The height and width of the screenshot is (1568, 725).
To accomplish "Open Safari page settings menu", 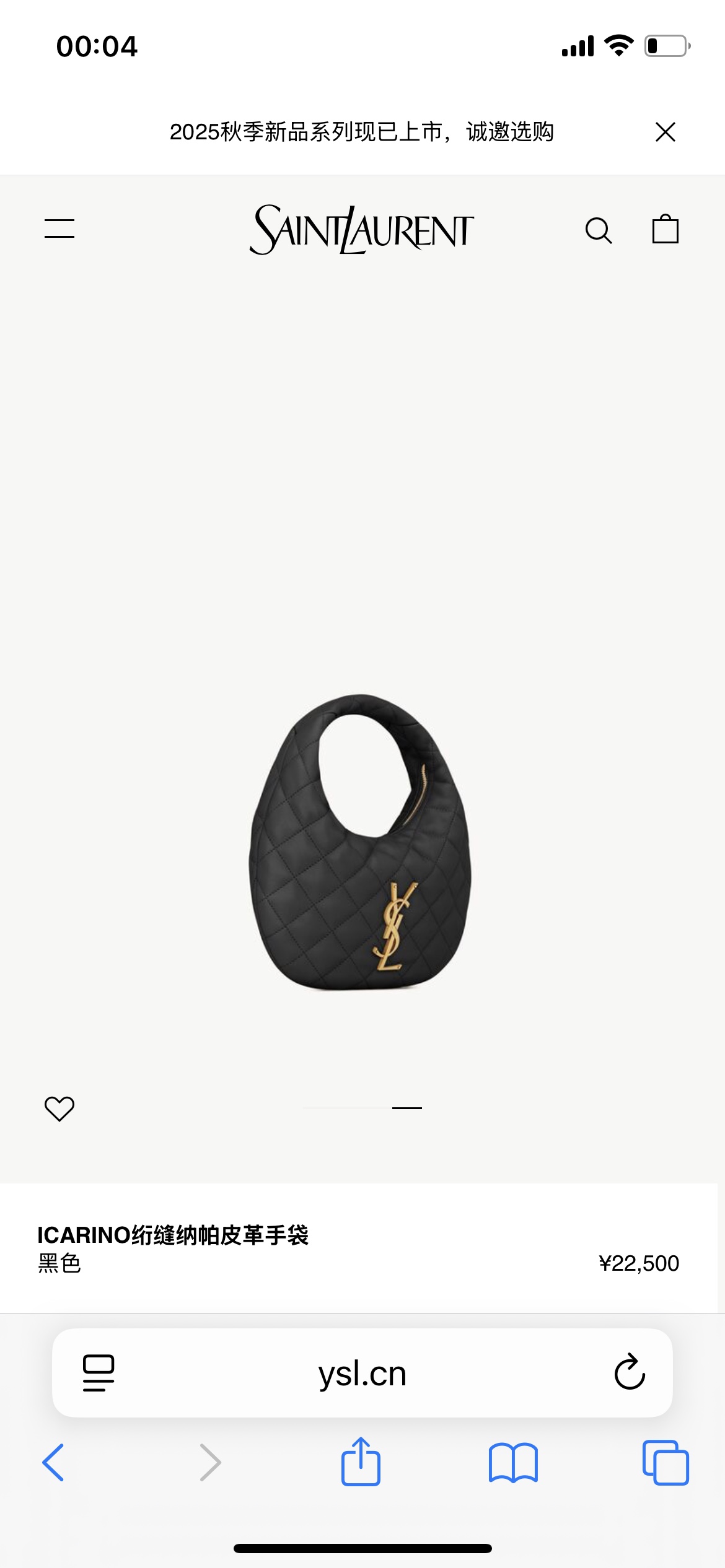I will tap(99, 1373).
